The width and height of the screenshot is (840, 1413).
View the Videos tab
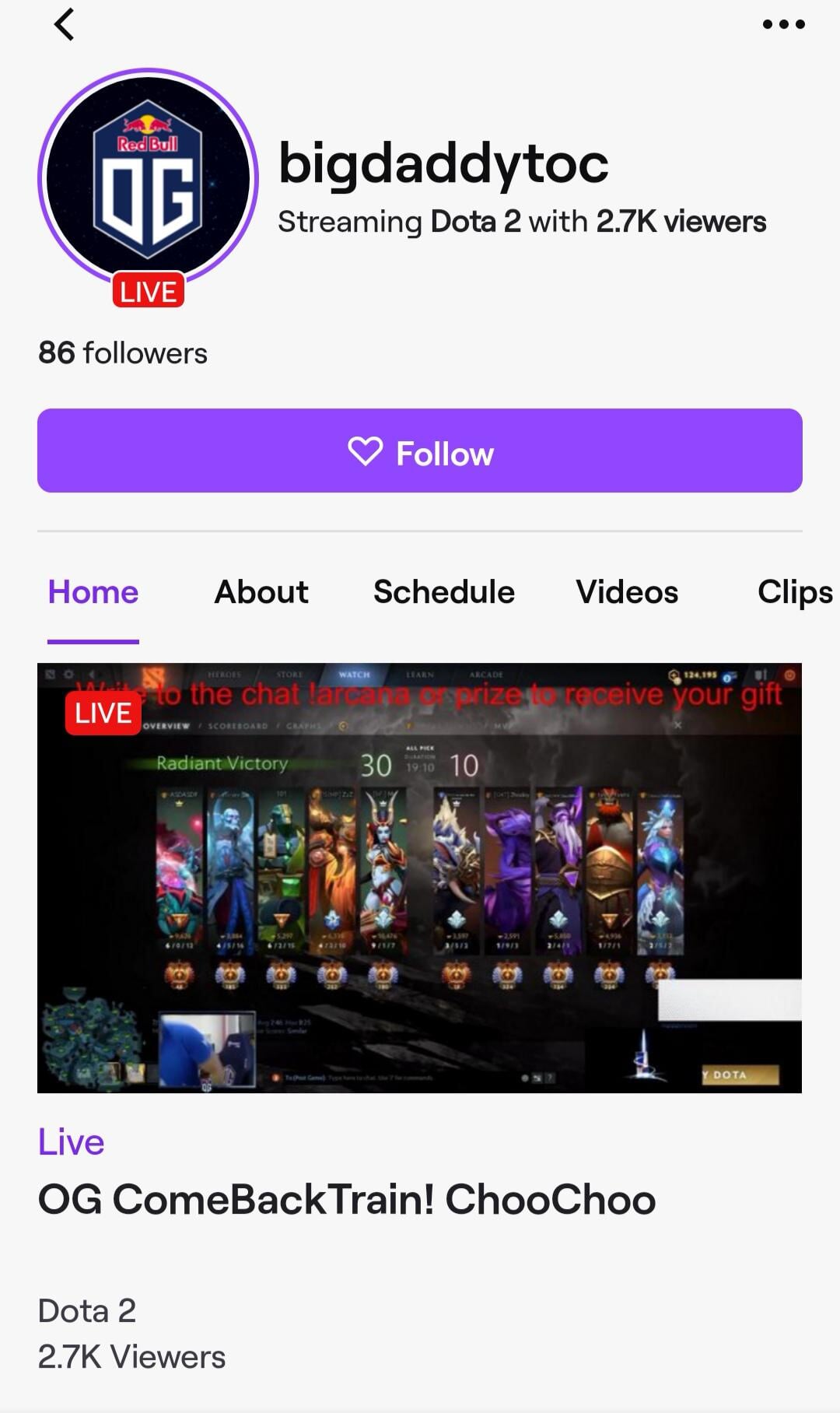click(x=627, y=592)
